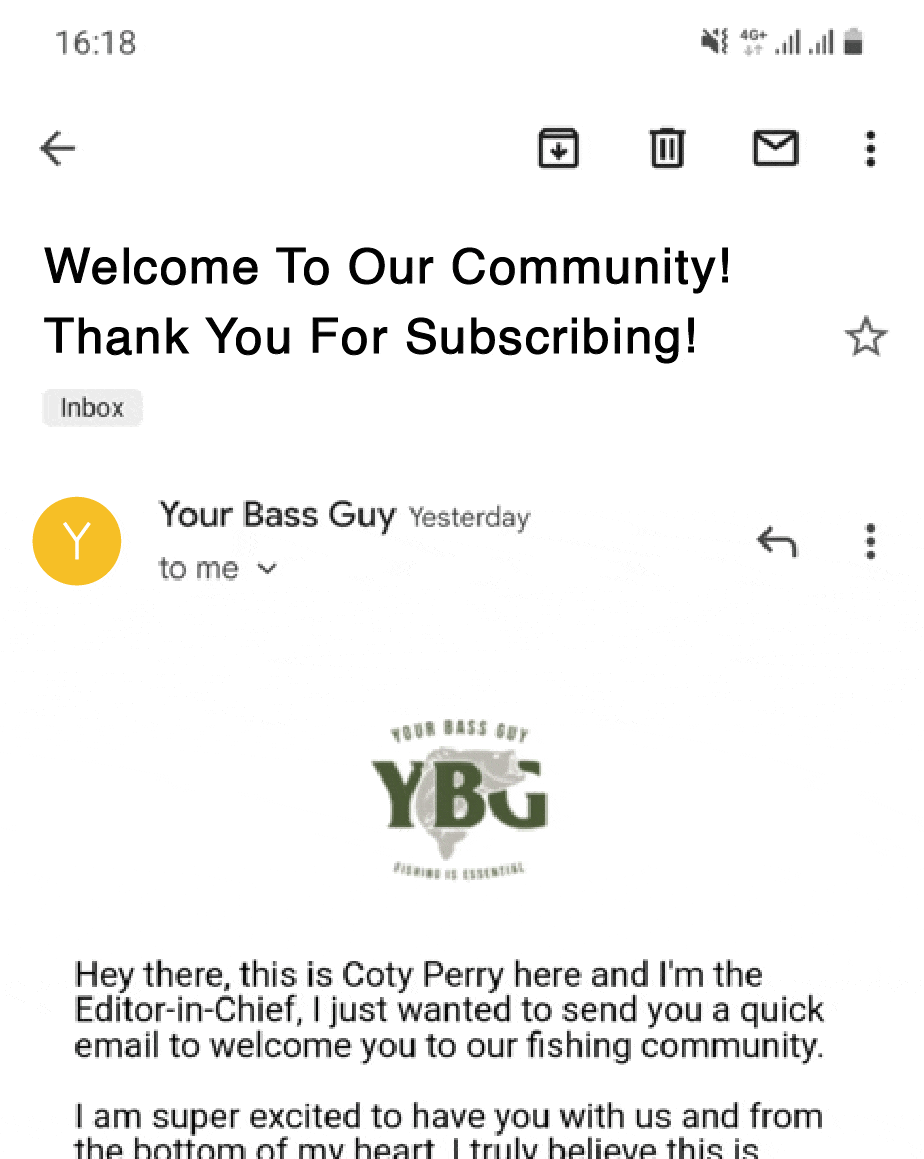The image size is (924, 1159).
Task: Star this Welcome email
Action: (865, 337)
